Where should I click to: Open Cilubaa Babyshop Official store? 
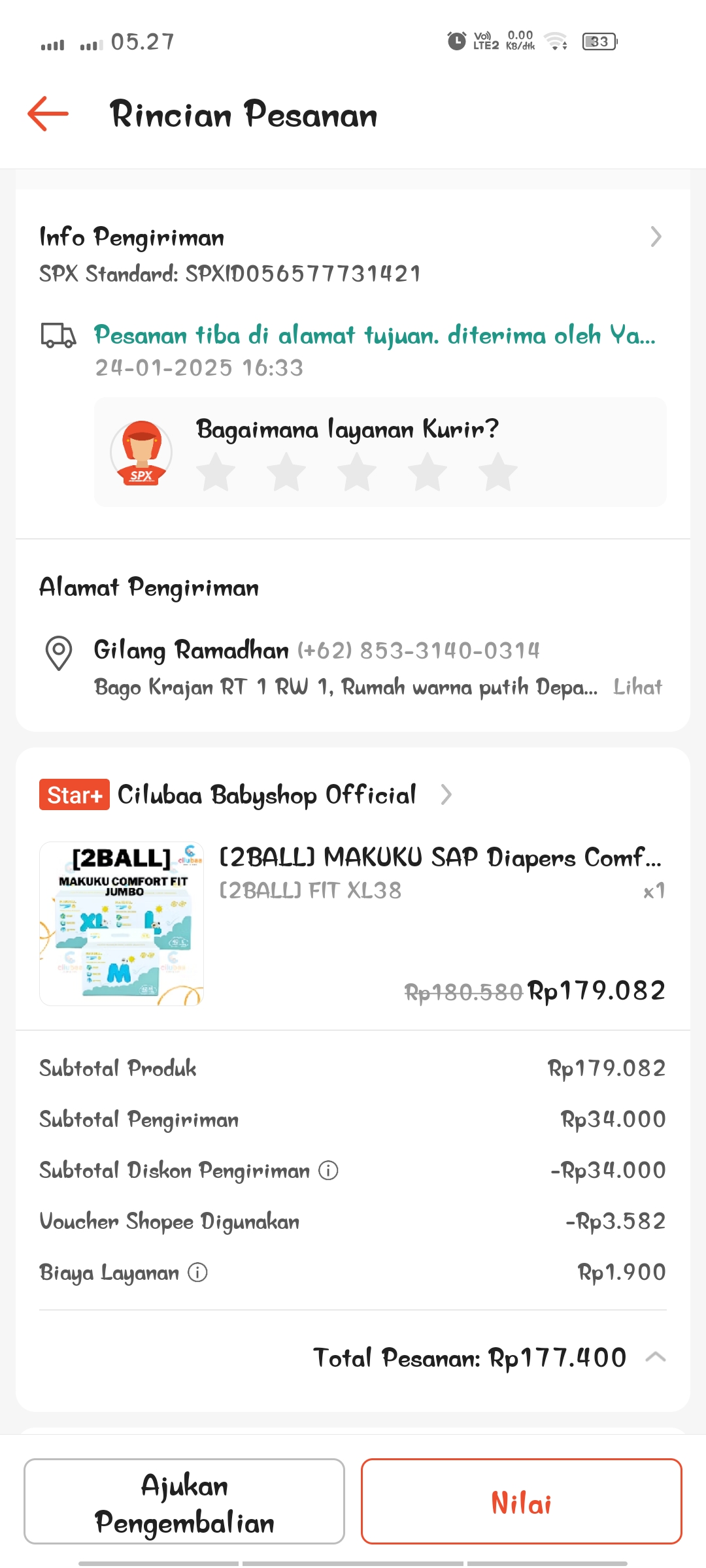click(267, 795)
